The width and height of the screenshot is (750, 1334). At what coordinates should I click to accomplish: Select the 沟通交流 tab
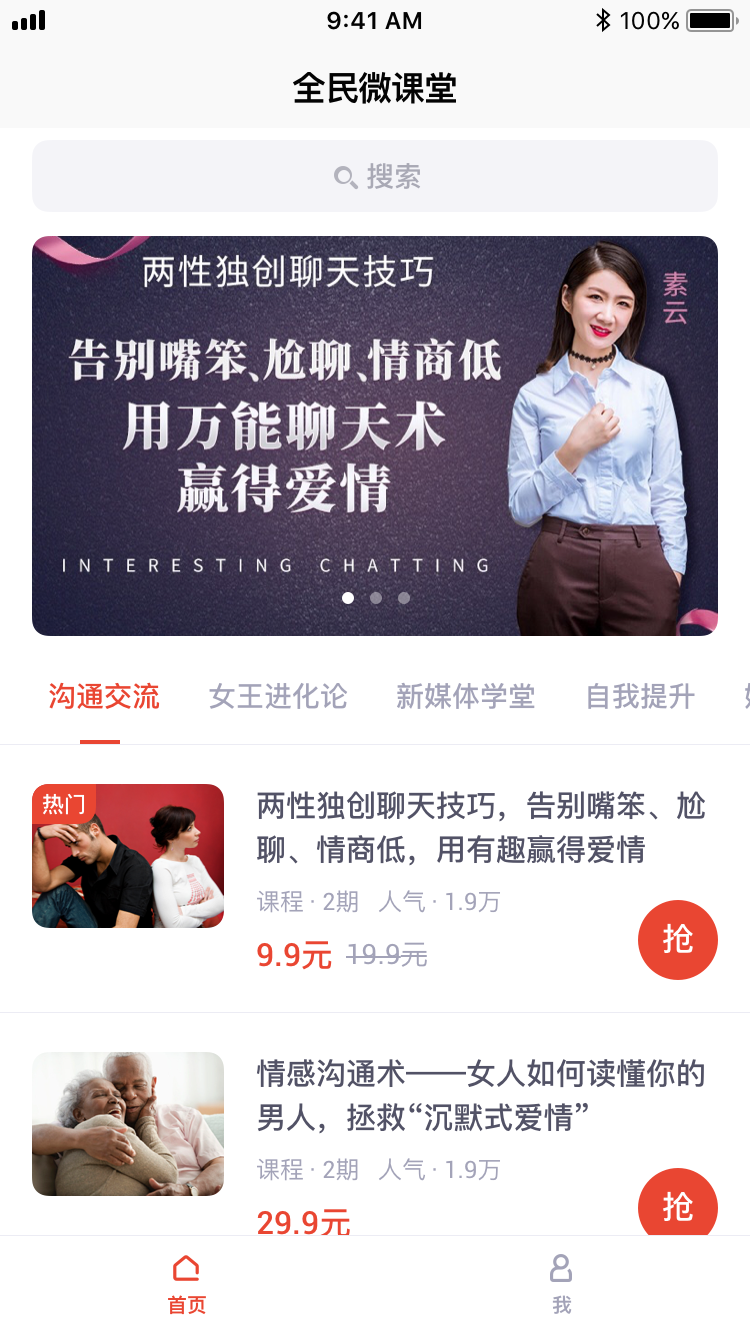click(104, 697)
